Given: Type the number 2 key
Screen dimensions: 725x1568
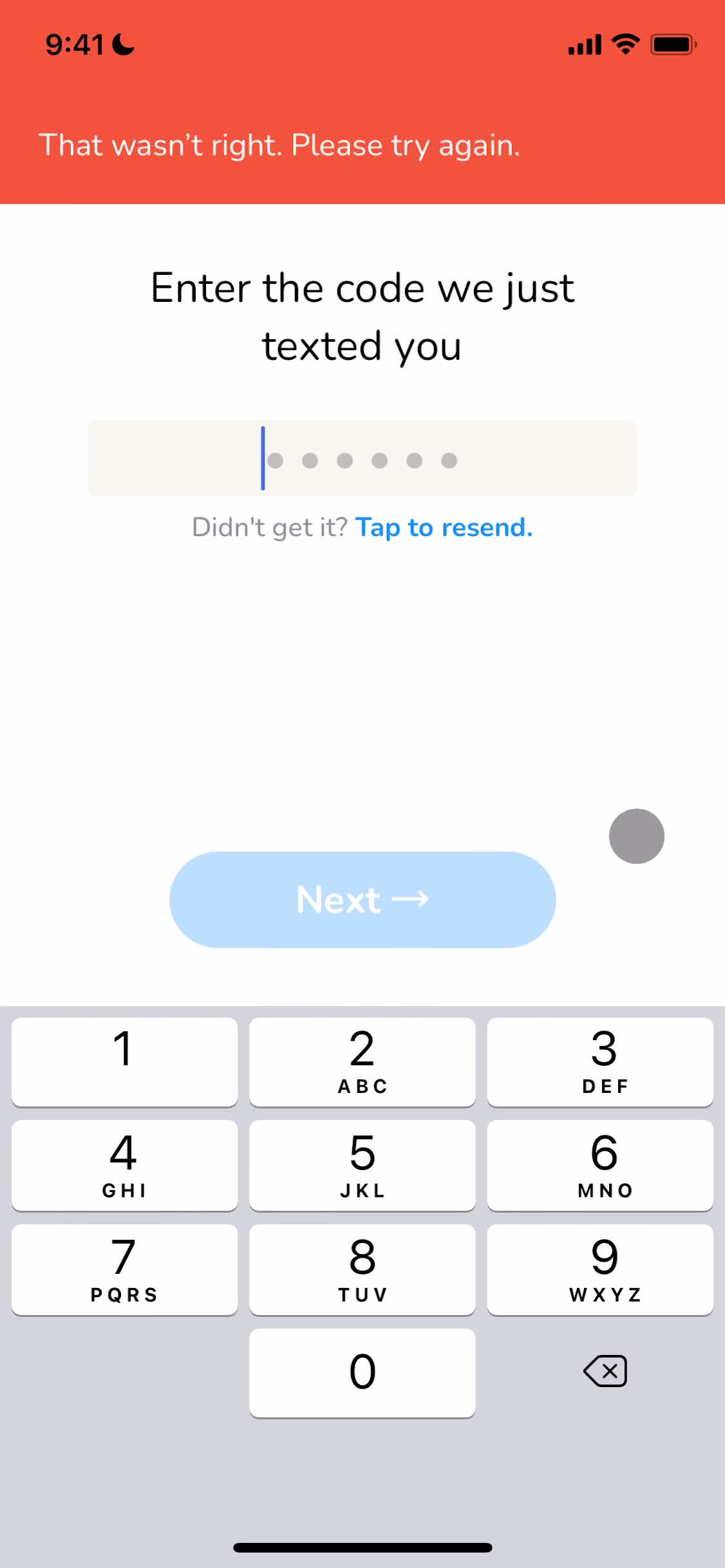Looking at the screenshot, I should 362,1062.
